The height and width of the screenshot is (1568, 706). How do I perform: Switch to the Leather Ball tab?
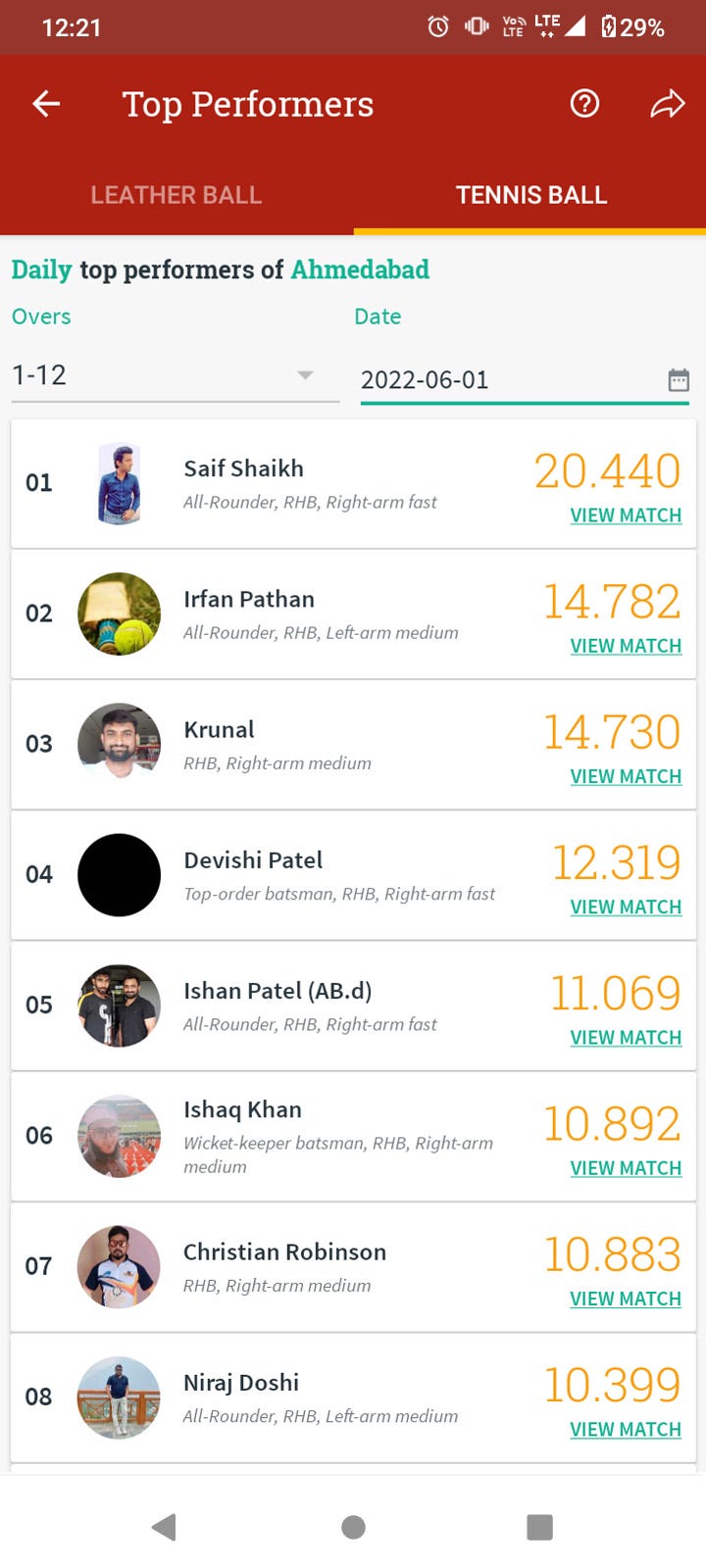pyautogui.click(x=176, y=195)
